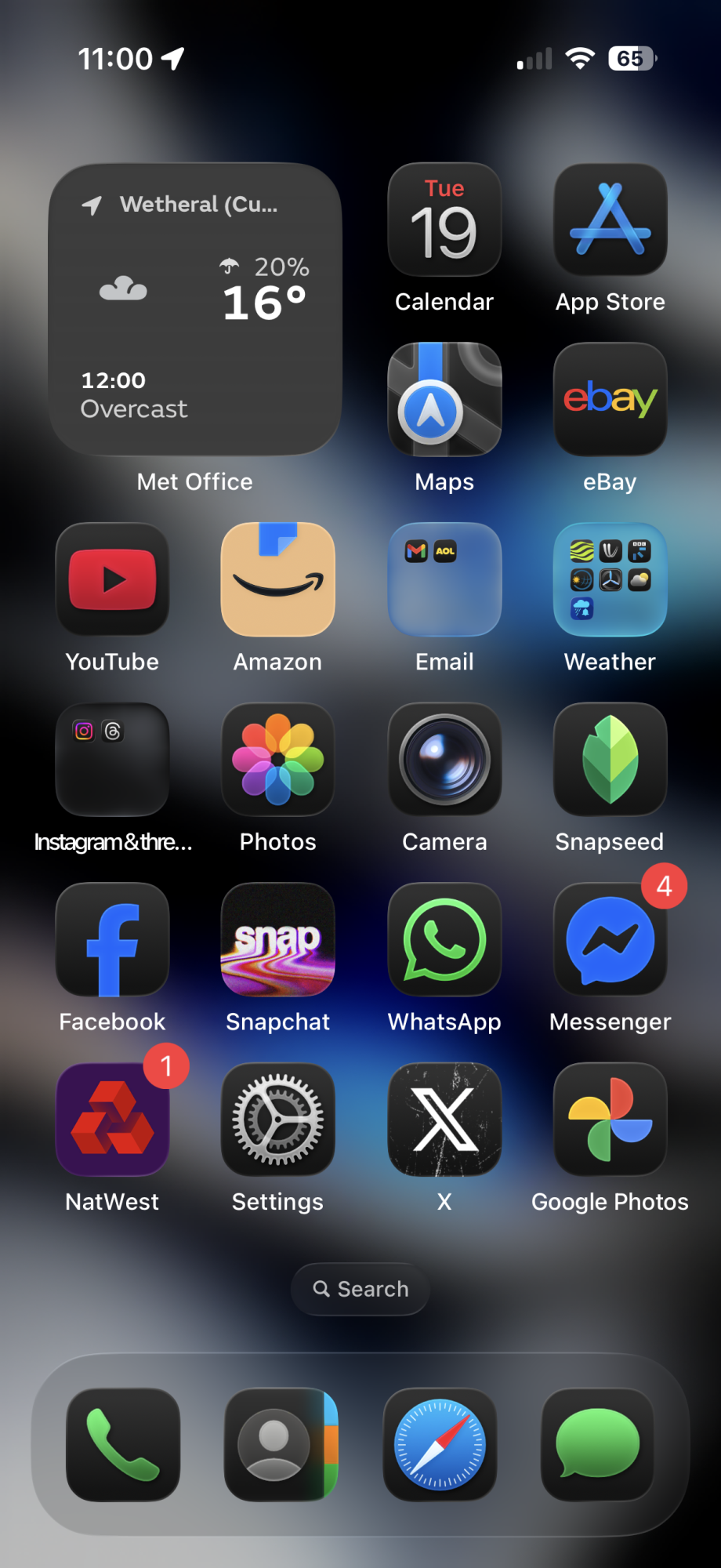Open WhatsApp

(x=444, y=940)
